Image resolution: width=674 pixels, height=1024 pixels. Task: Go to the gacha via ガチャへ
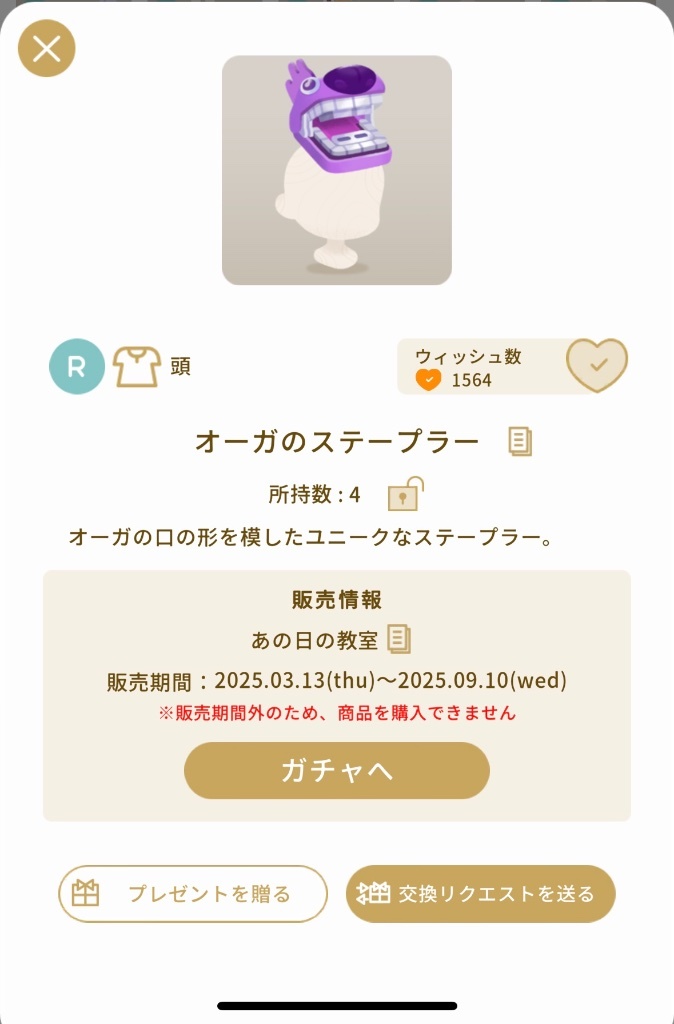pyautogui.click(x=337, y=770)
